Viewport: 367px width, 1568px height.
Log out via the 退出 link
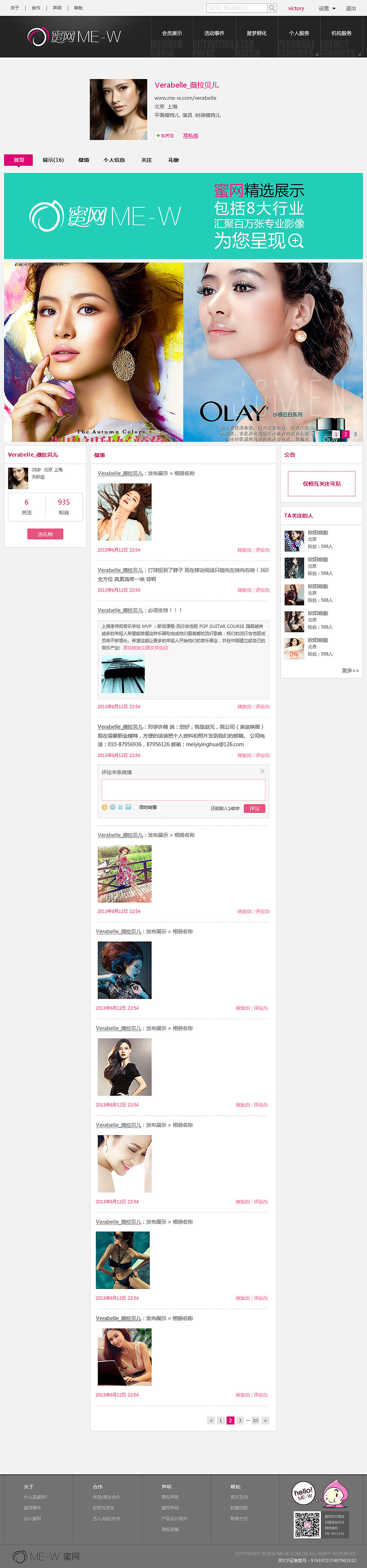pyautogui.click(x=351, y=9)
